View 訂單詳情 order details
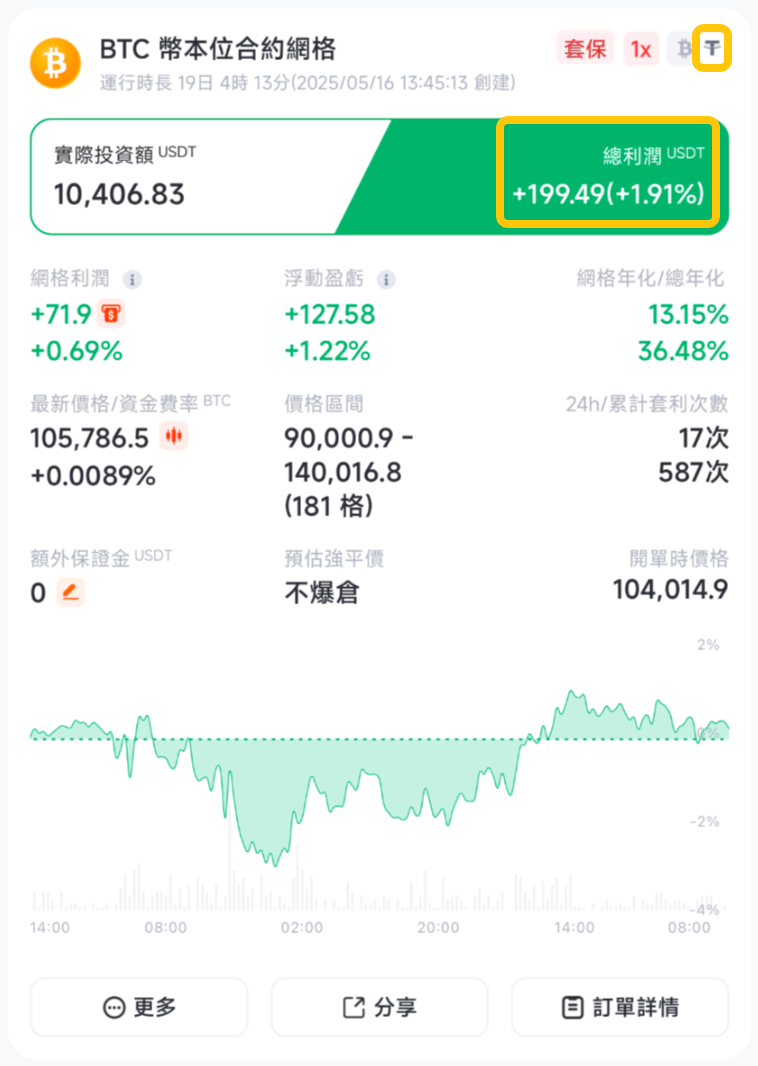The height and width of the screenshot is (1066, 758). coord(620,1007)
